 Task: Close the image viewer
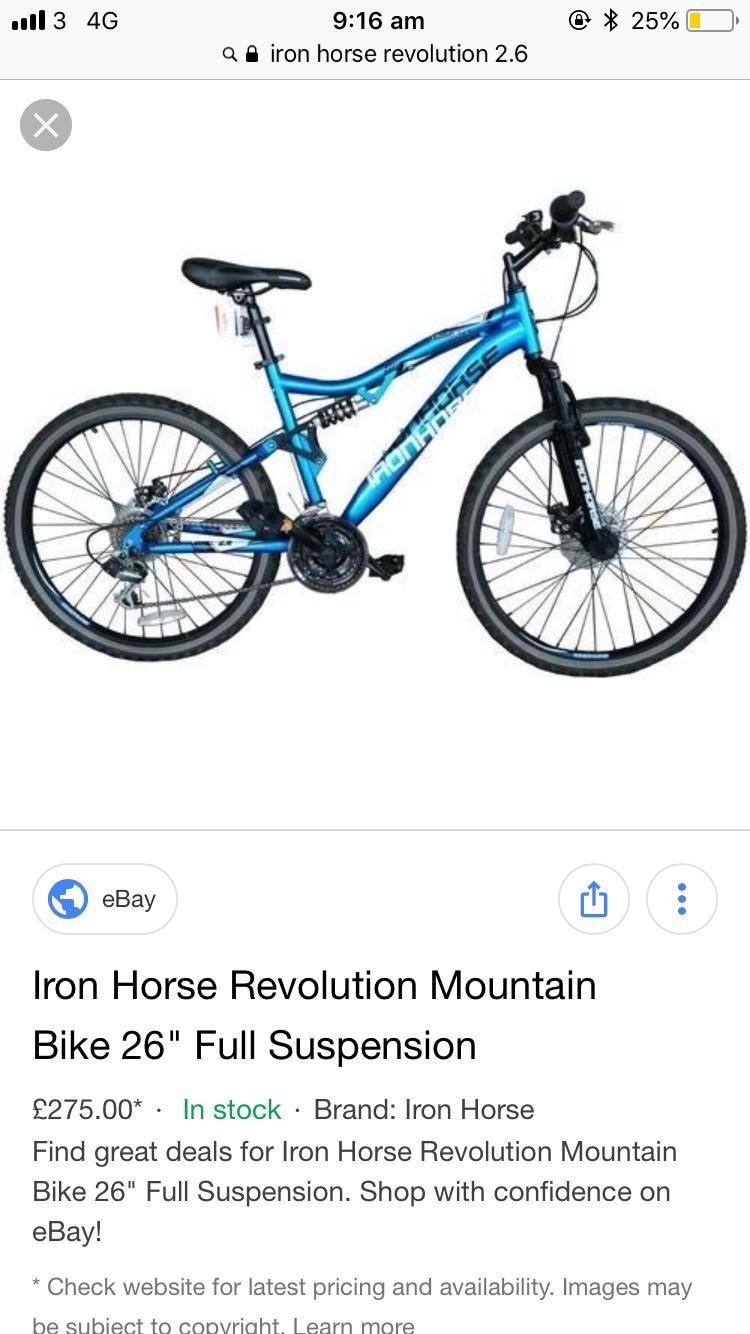click(46, 125)
